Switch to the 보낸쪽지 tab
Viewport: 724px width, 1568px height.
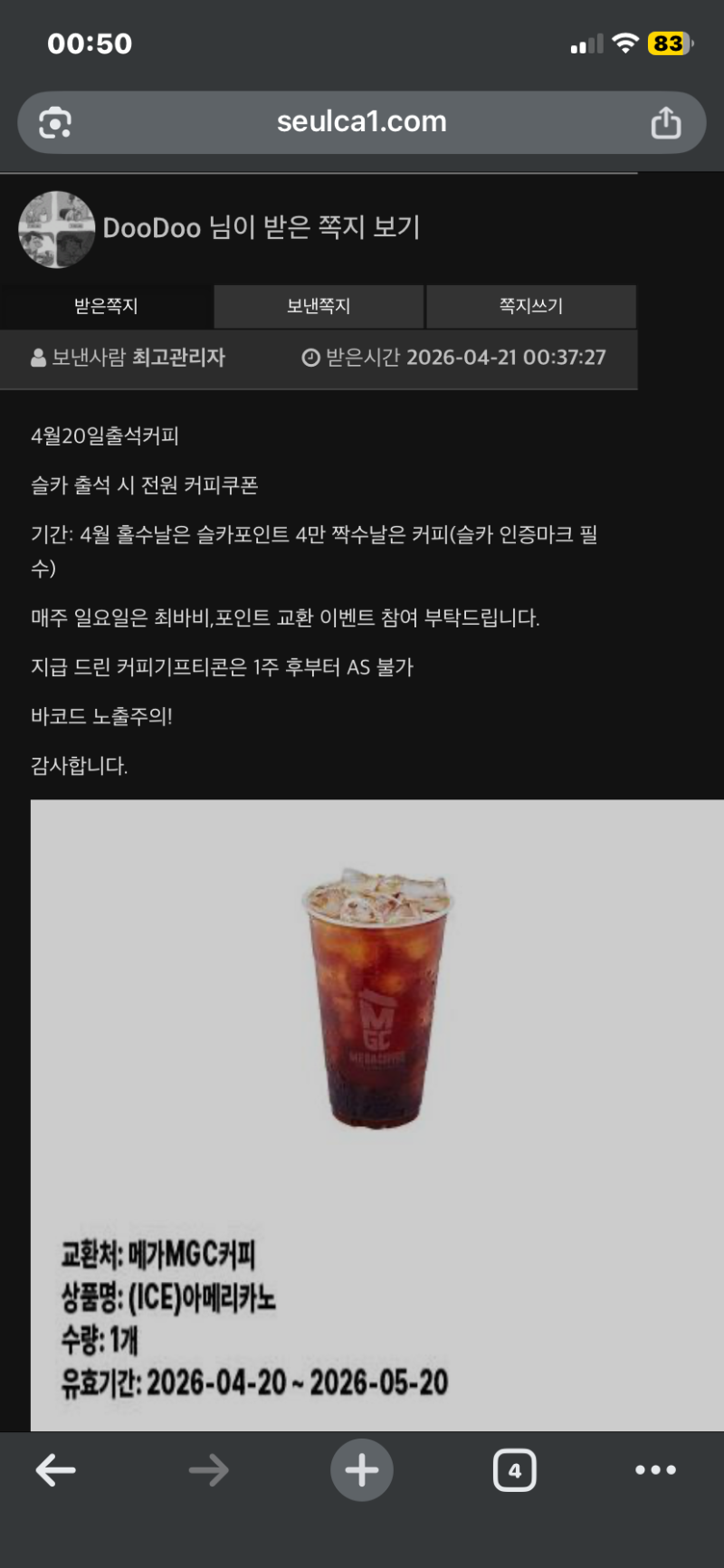click(319, 306)
